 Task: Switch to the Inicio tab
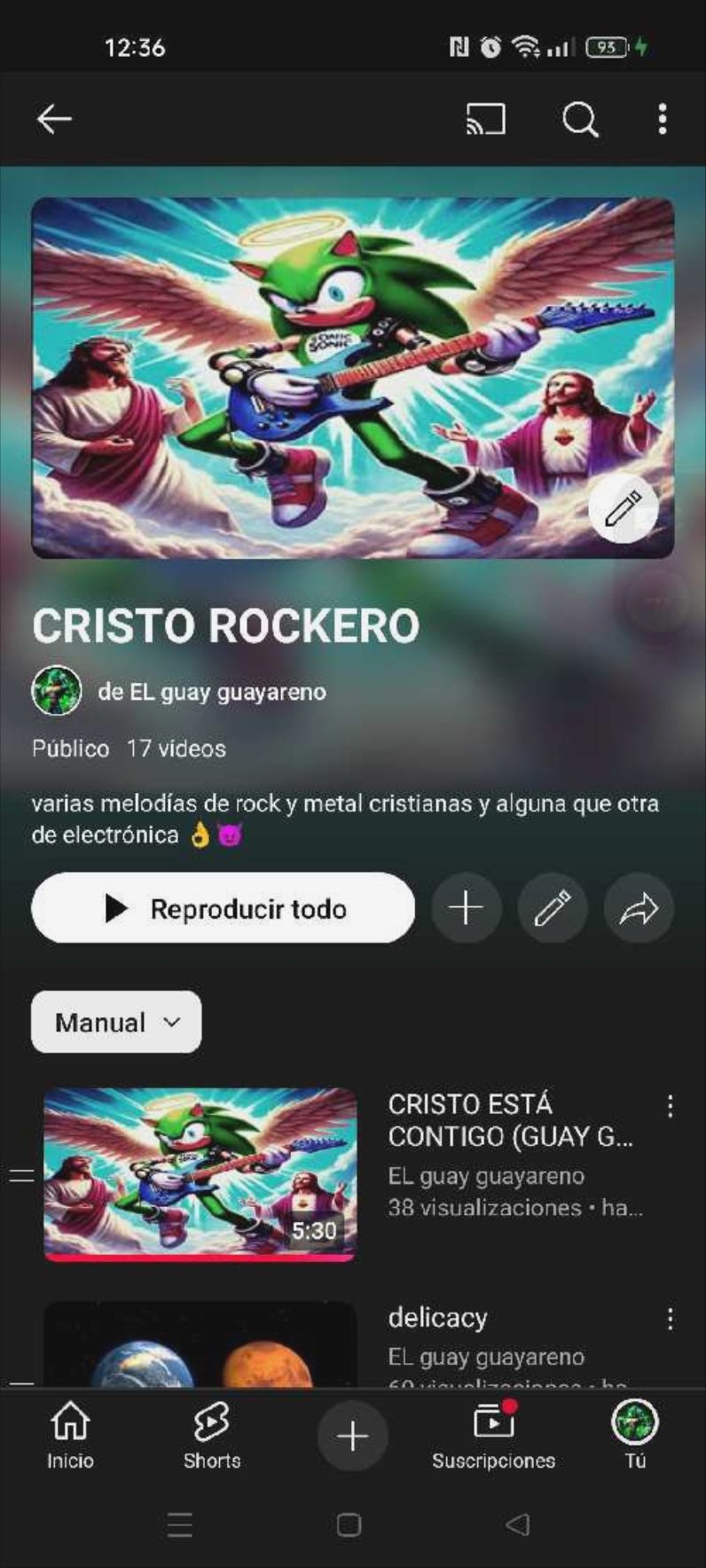(x=70, y=1435)
